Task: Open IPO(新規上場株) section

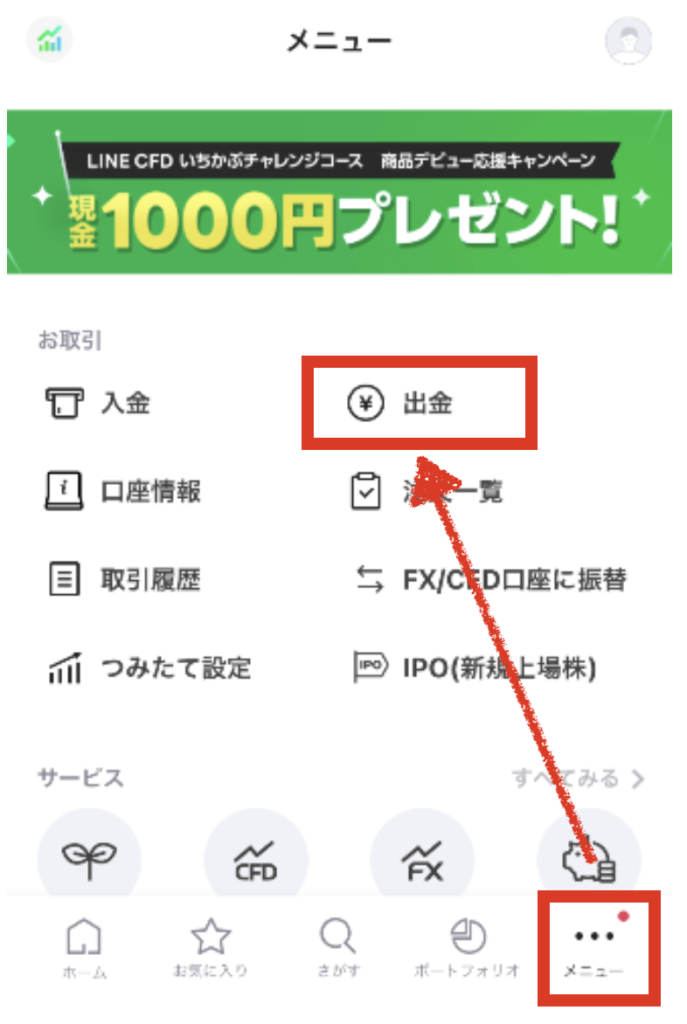Action: (476, 667)
